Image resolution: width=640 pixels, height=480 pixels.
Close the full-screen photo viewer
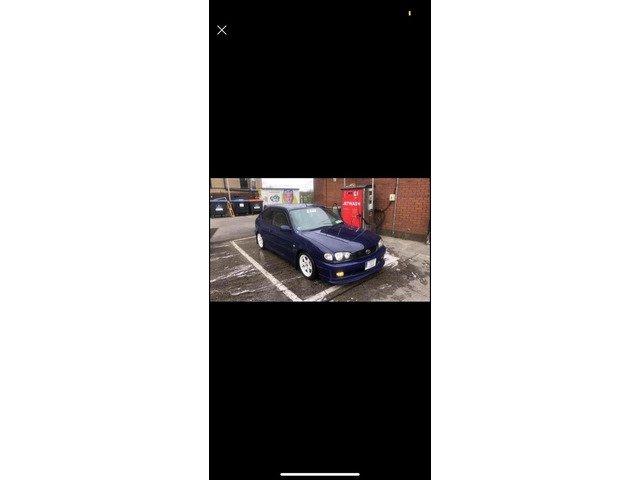coord(222,30)
